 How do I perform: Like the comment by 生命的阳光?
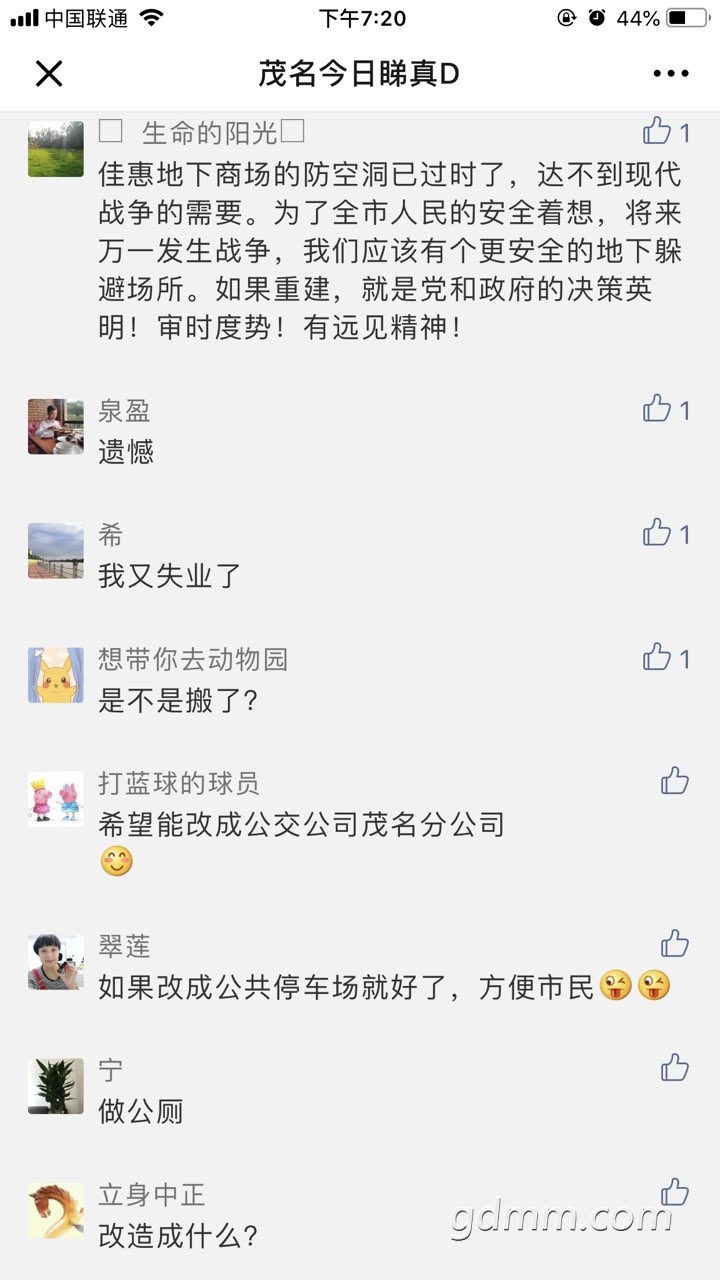657,131
